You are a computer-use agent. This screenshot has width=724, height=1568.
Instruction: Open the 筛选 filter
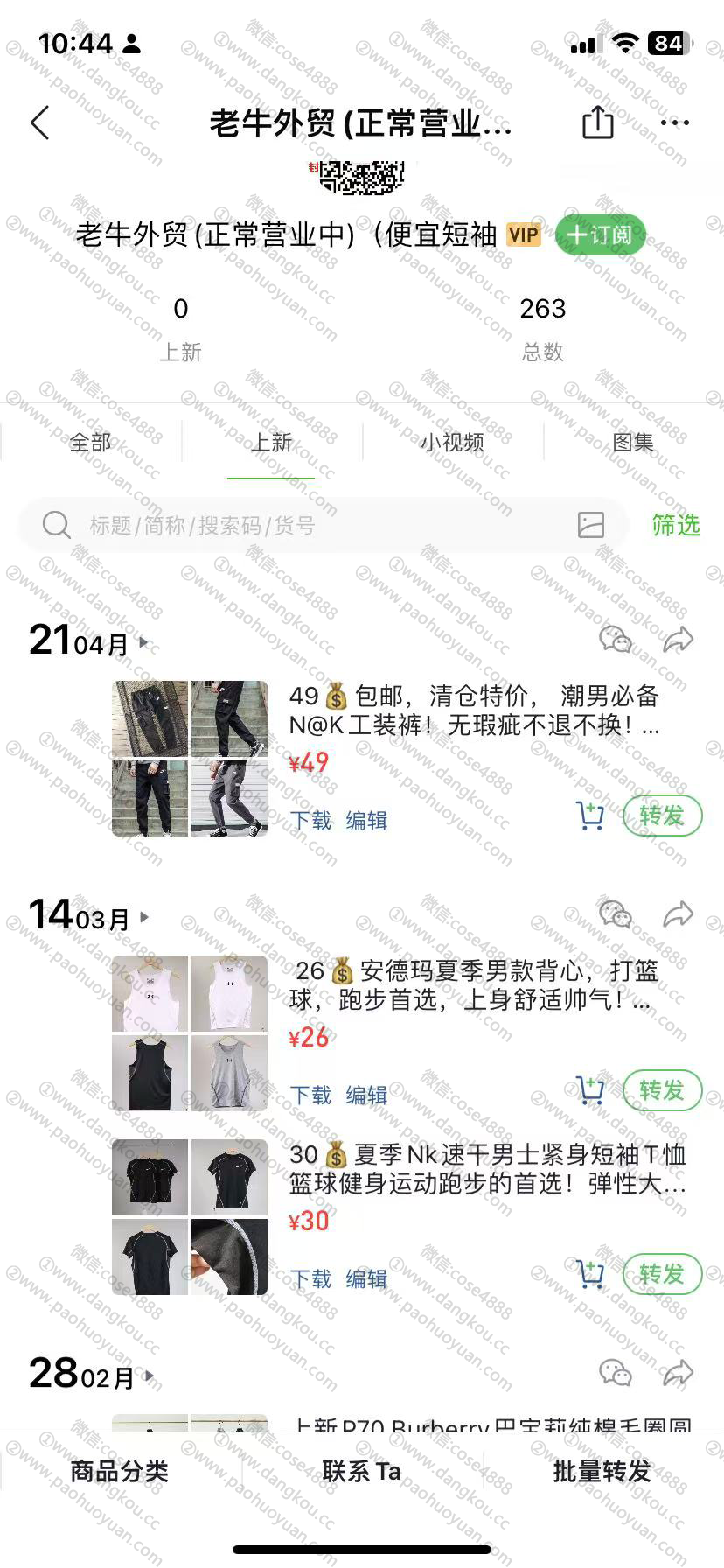(675, 525)
